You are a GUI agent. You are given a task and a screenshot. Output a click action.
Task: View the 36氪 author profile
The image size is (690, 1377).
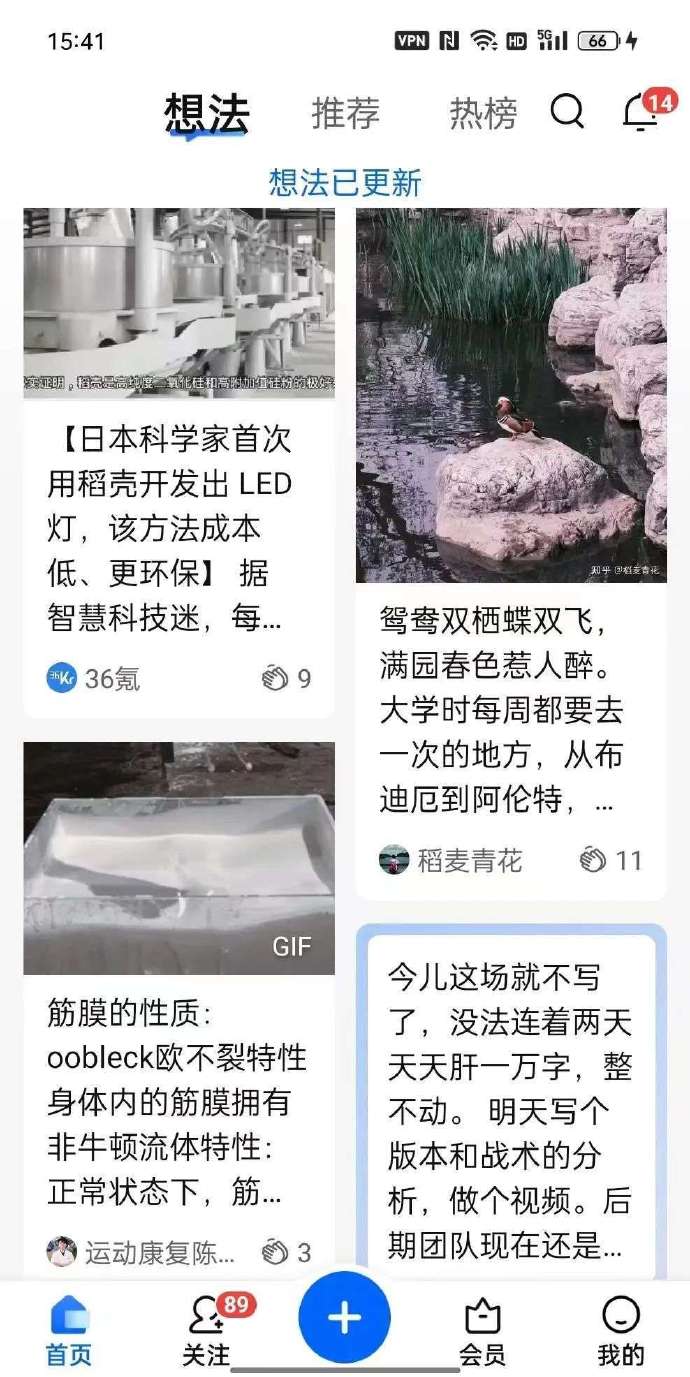coord(94,679)
